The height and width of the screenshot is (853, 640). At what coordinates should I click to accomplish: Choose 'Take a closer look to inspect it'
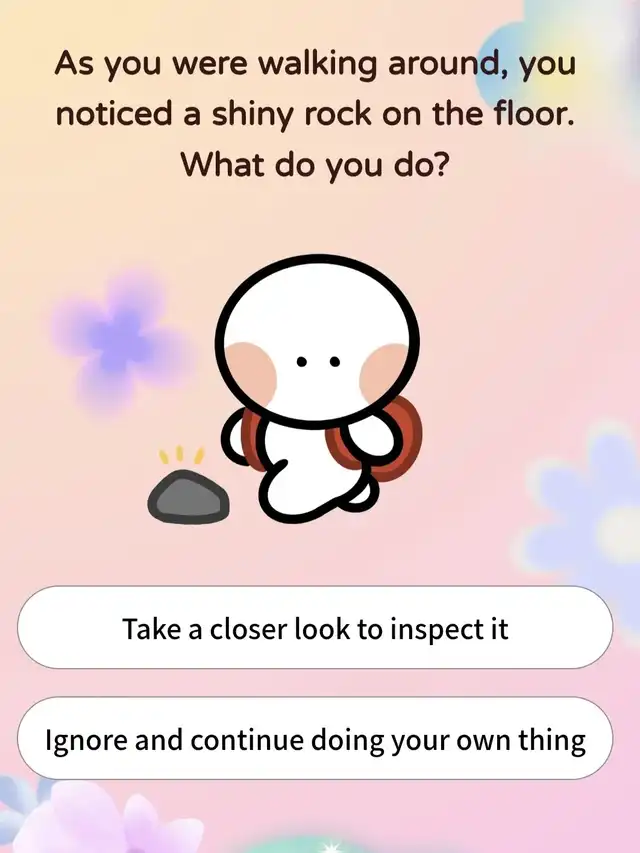[x=315, y=628]
